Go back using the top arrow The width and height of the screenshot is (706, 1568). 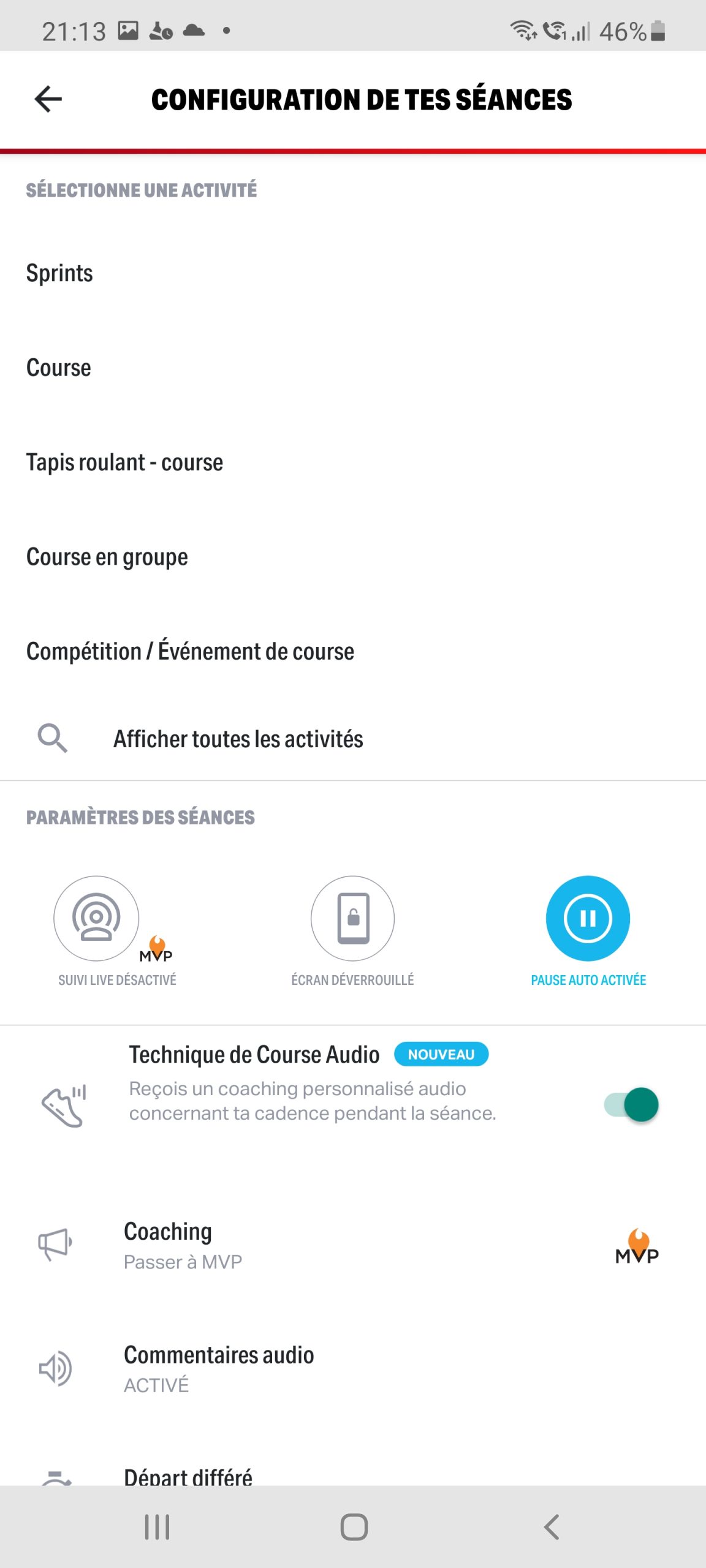coord(48,99)
